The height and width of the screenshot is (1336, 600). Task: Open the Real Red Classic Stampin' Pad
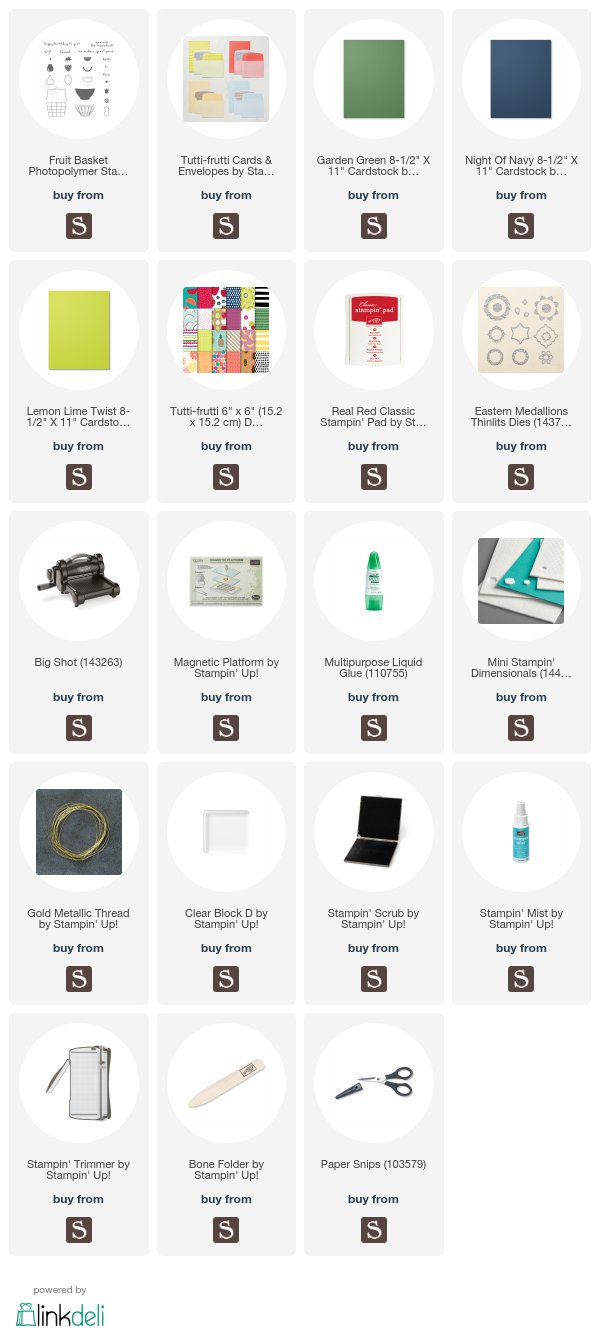click(373, 381)
